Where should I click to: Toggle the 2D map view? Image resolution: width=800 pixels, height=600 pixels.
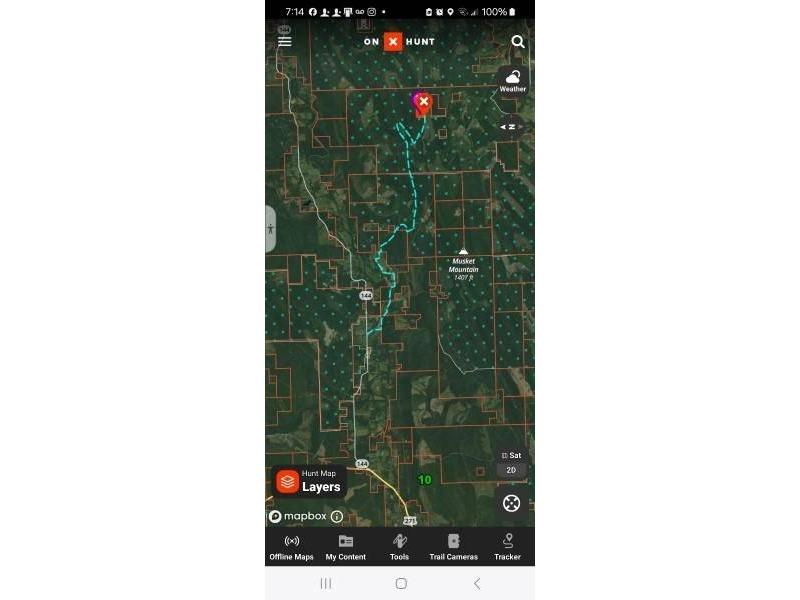click(511, 470)
